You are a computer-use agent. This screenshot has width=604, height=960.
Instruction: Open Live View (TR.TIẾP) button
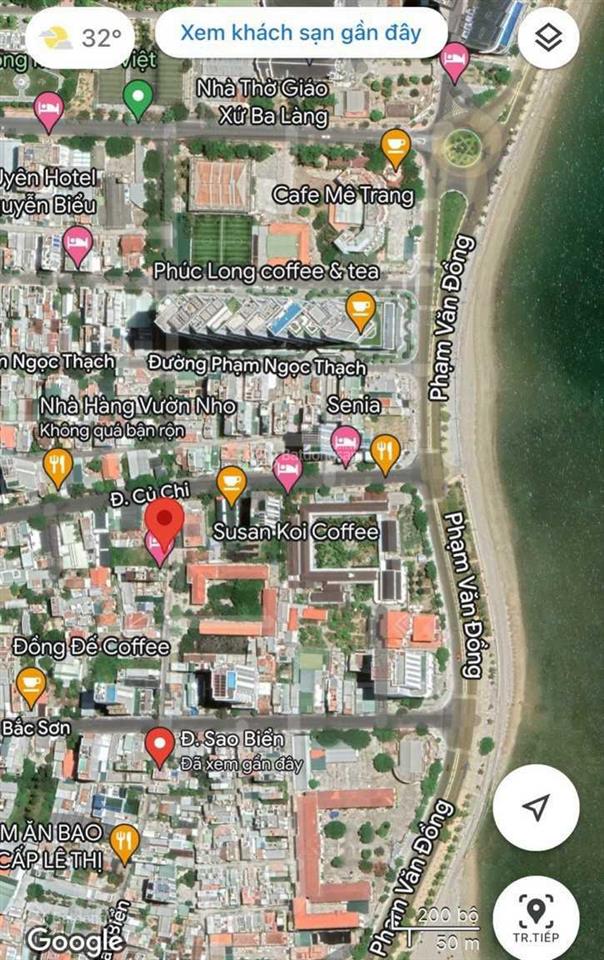click(536, 917)
